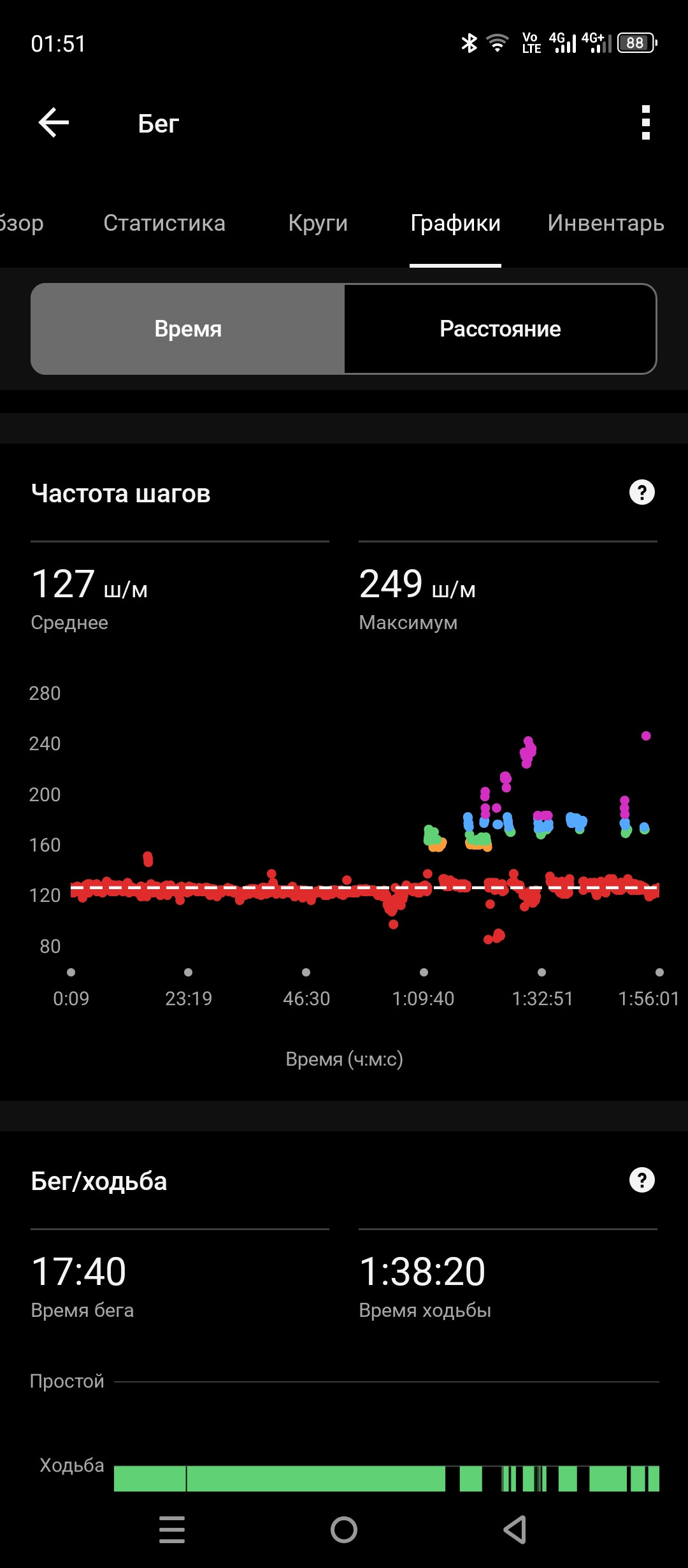
Task: Select the Время segment
Action: tap(188, 329)
